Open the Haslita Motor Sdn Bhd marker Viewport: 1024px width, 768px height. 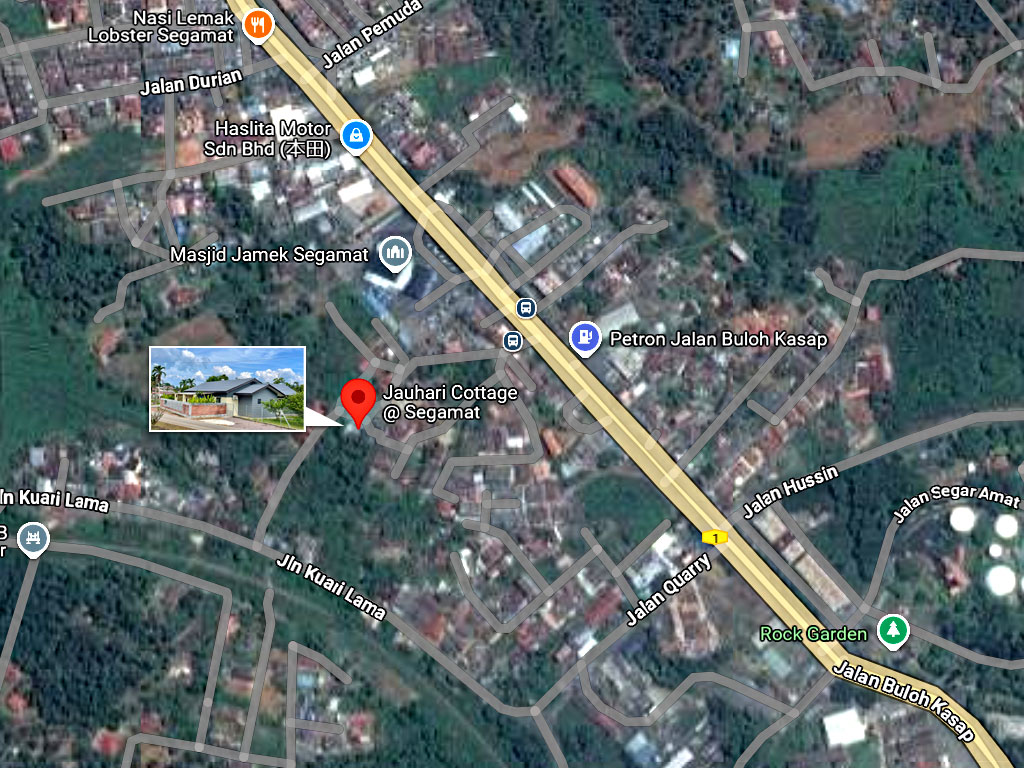tap(355, 135)
